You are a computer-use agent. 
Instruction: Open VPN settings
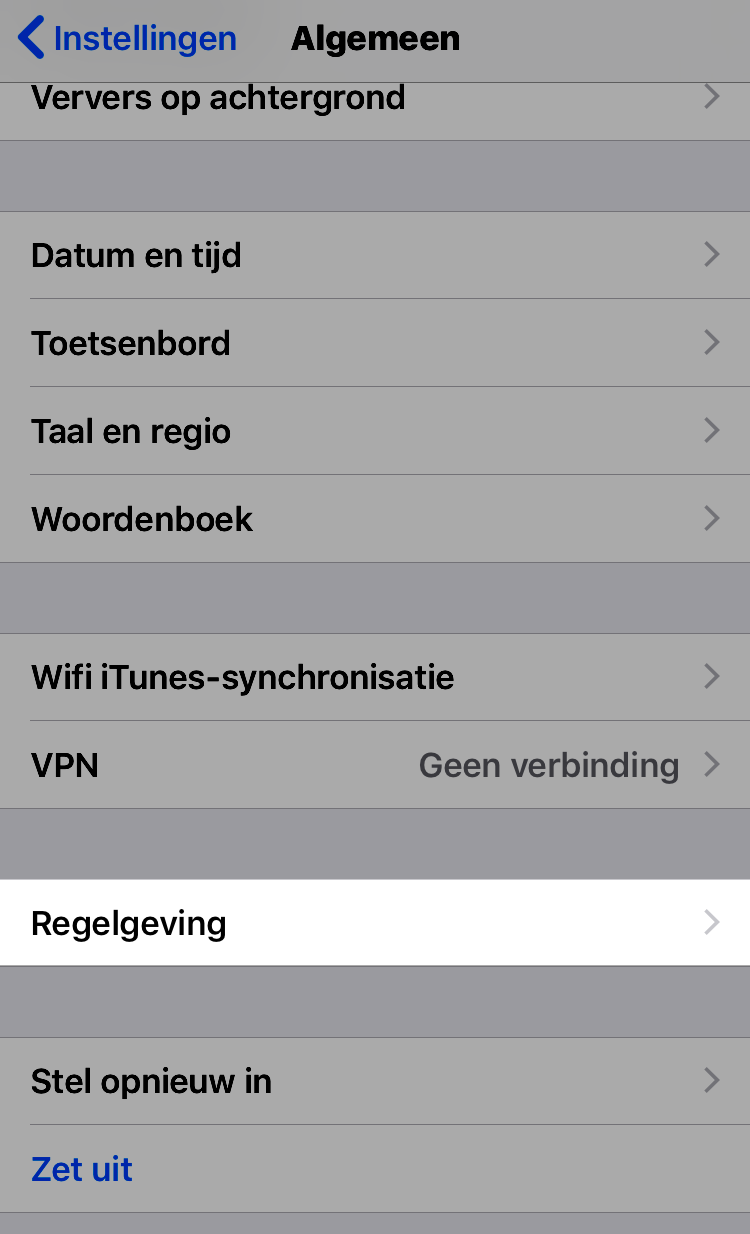coord(375,765)
